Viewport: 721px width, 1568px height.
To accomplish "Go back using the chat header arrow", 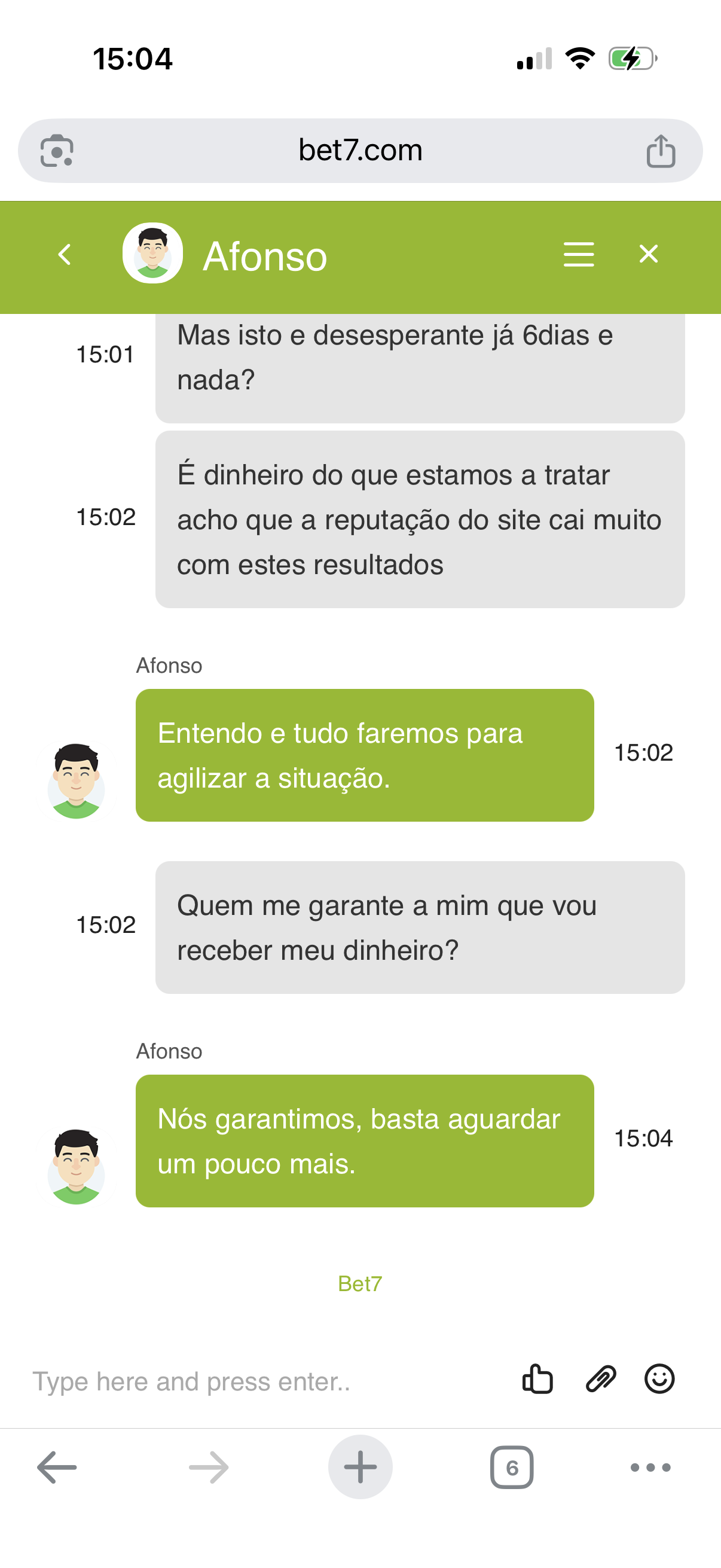I will click(65, 254).
